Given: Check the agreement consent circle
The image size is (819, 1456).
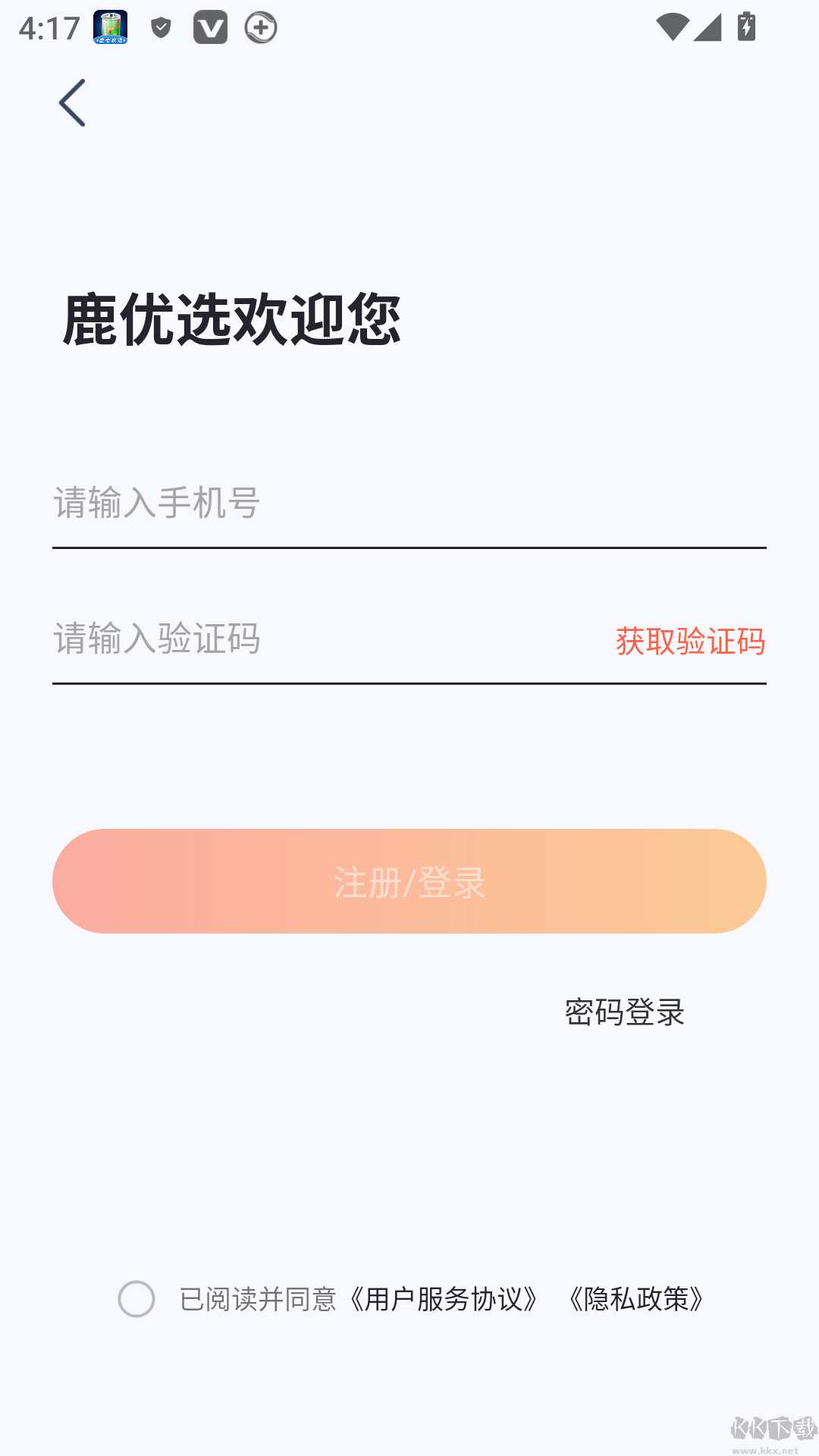Looking at the screenshot, I should tap(137, 1298).
